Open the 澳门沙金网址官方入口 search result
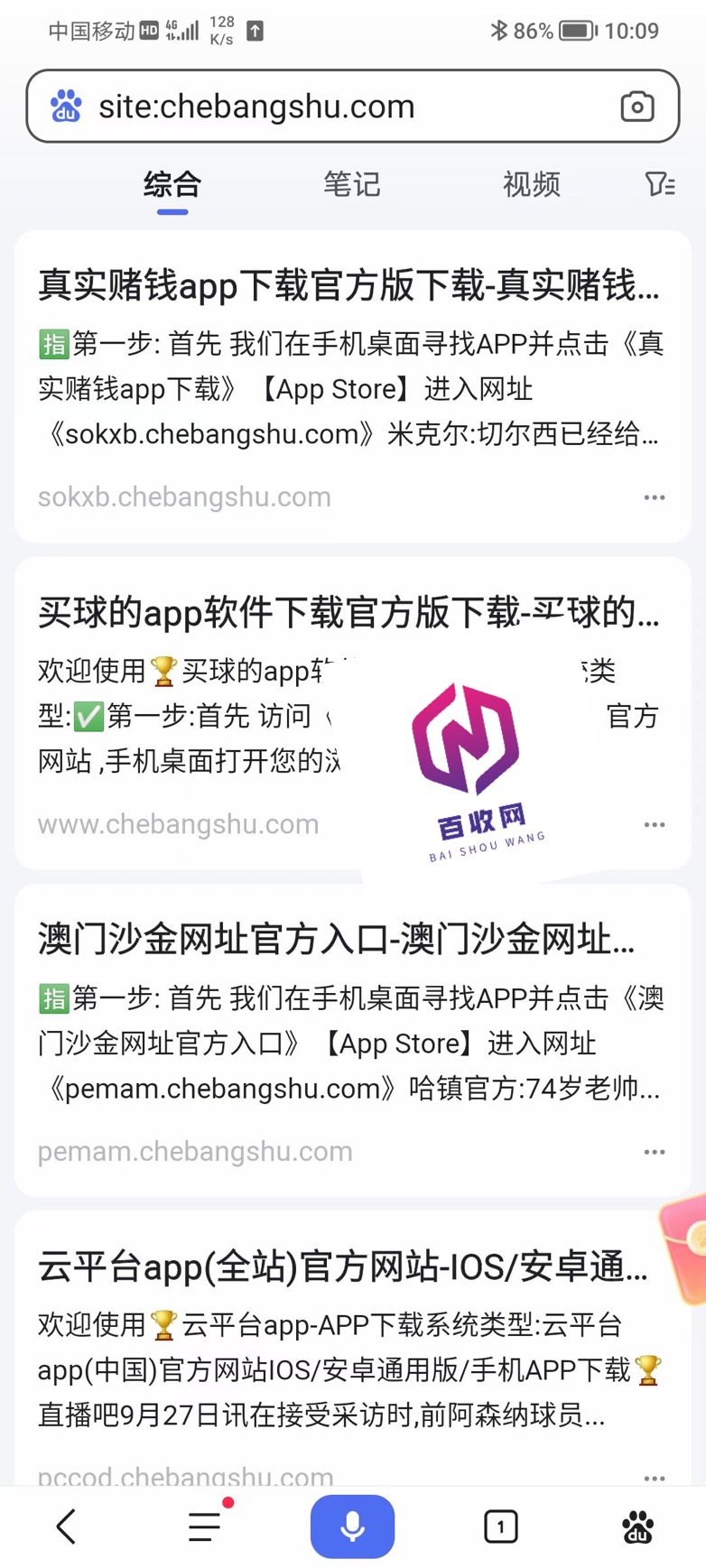The width and height of the screenshot is (706, 1568). 336,940
